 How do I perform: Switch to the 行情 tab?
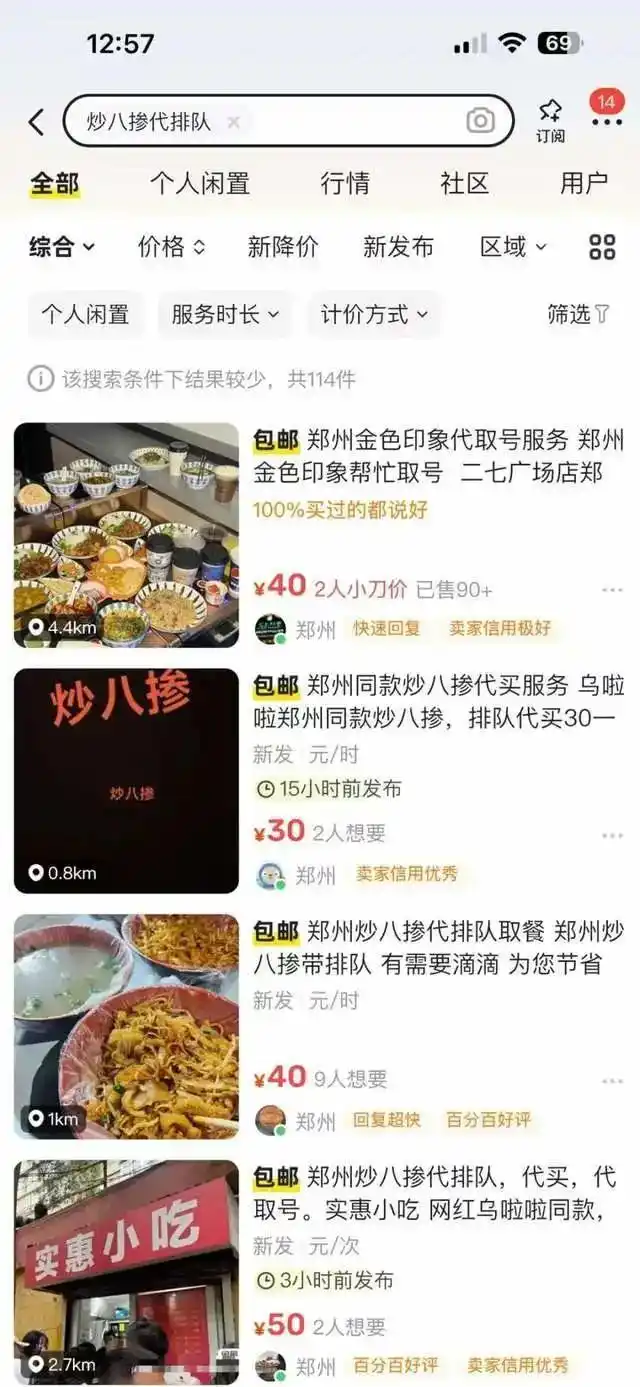tap(345, 183)
